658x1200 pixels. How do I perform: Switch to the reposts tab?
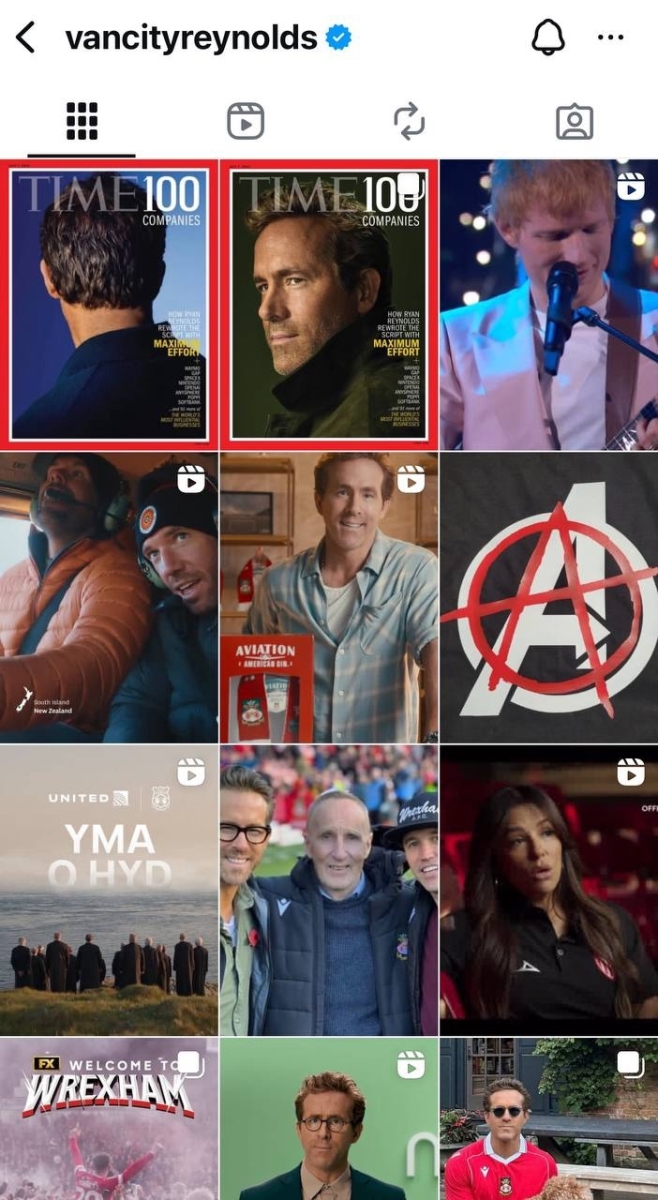[409, 122]
